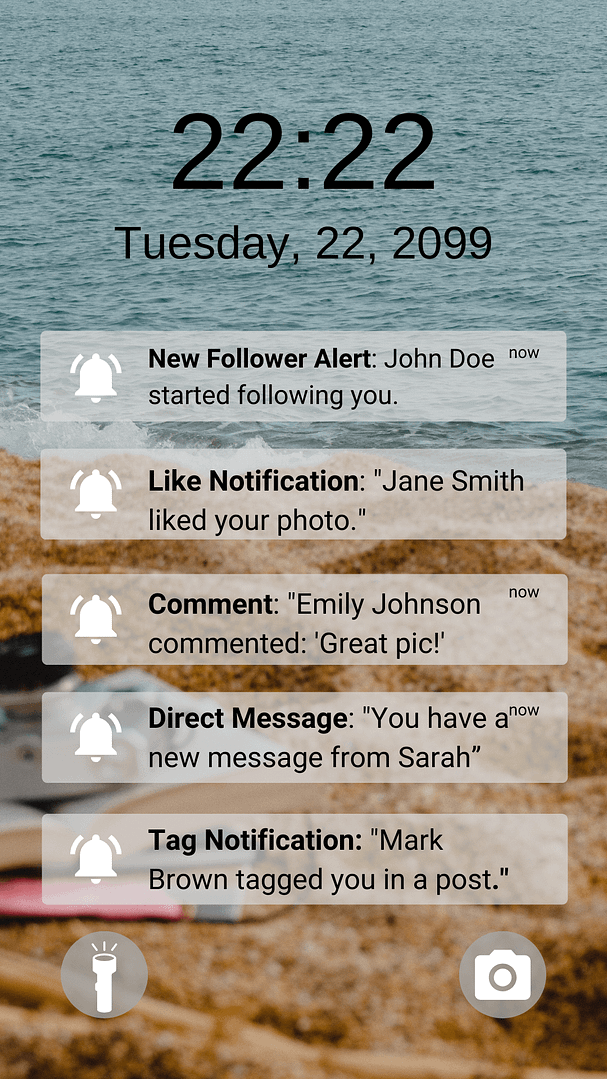Launch the camera from the lock screen
The height and width of the screenshot is (1079, 607).
coord(502,974)
